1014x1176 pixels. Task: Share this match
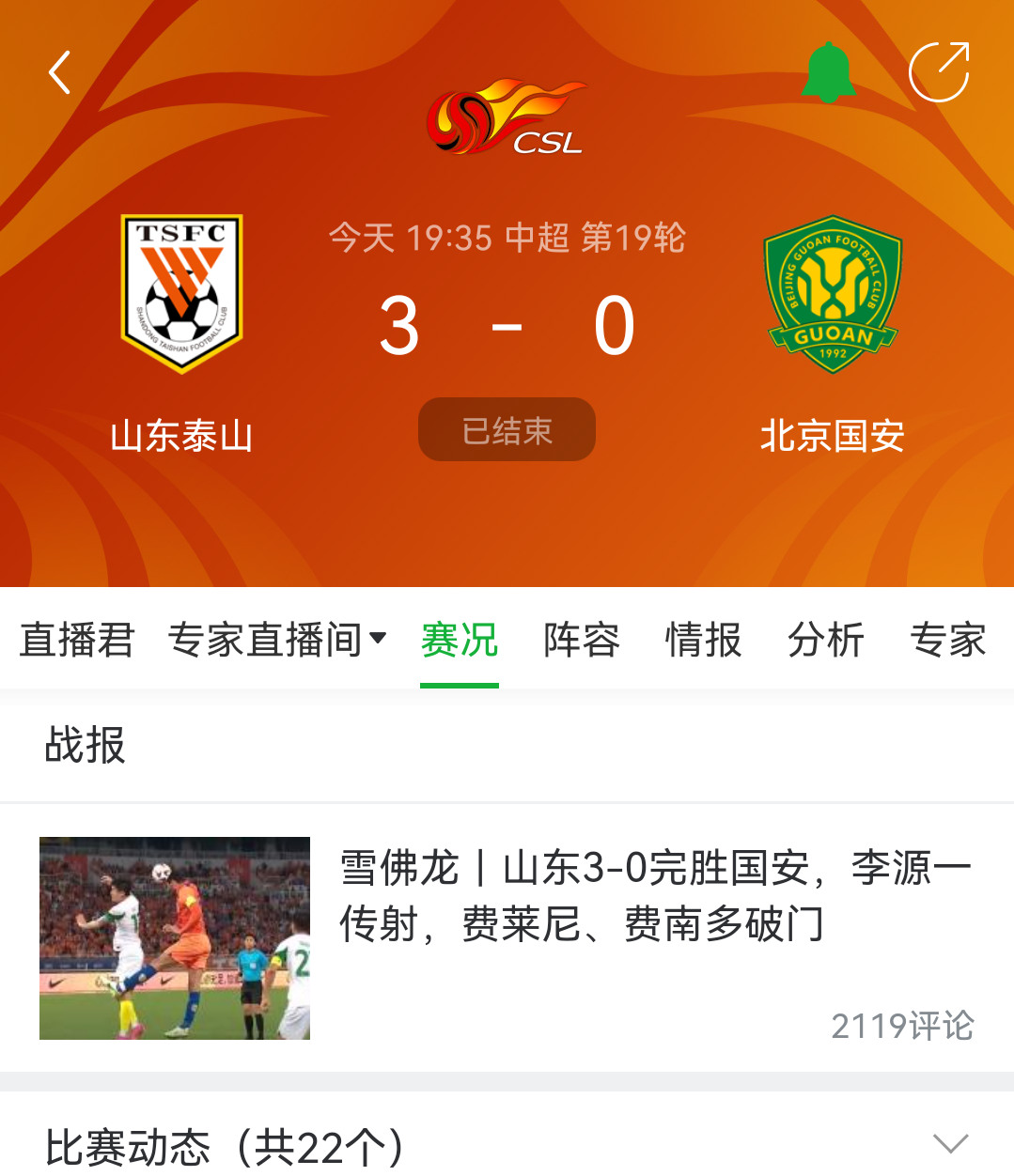pyautogui.click(x=939, y=72)
